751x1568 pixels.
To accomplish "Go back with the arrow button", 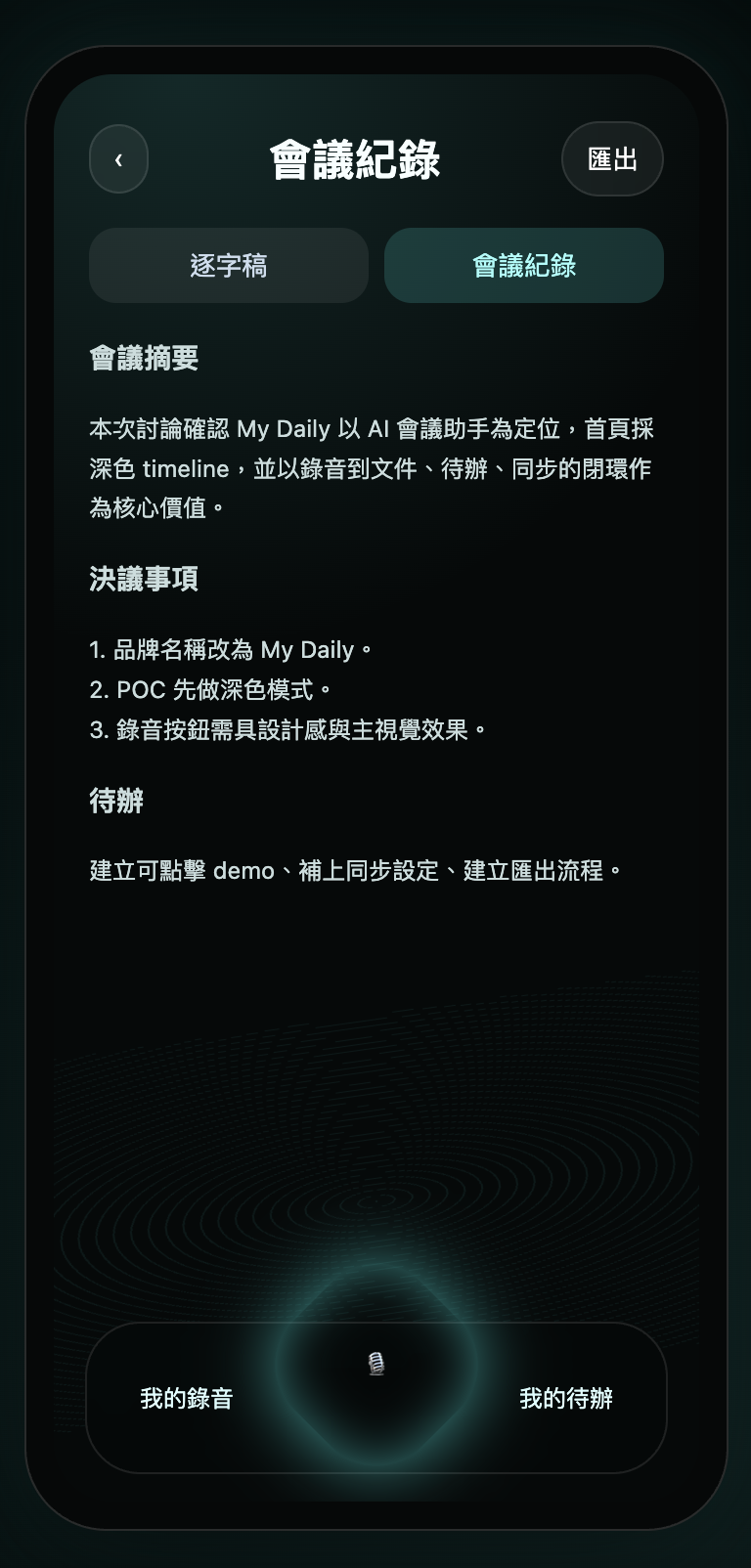I will point(118,159).
